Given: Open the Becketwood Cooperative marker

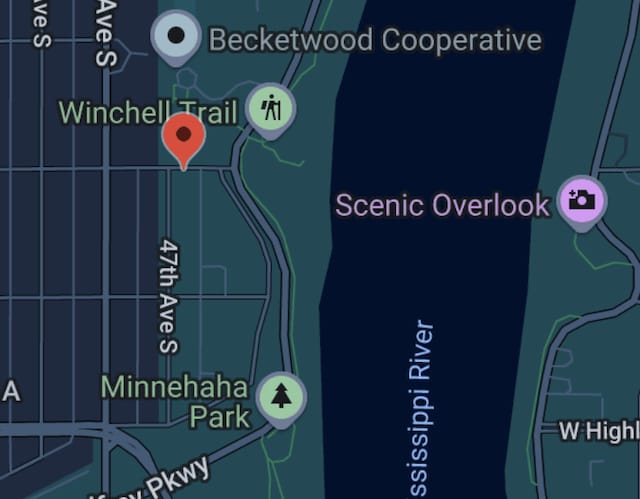Looking at the screenshot, I should (178, 36).
